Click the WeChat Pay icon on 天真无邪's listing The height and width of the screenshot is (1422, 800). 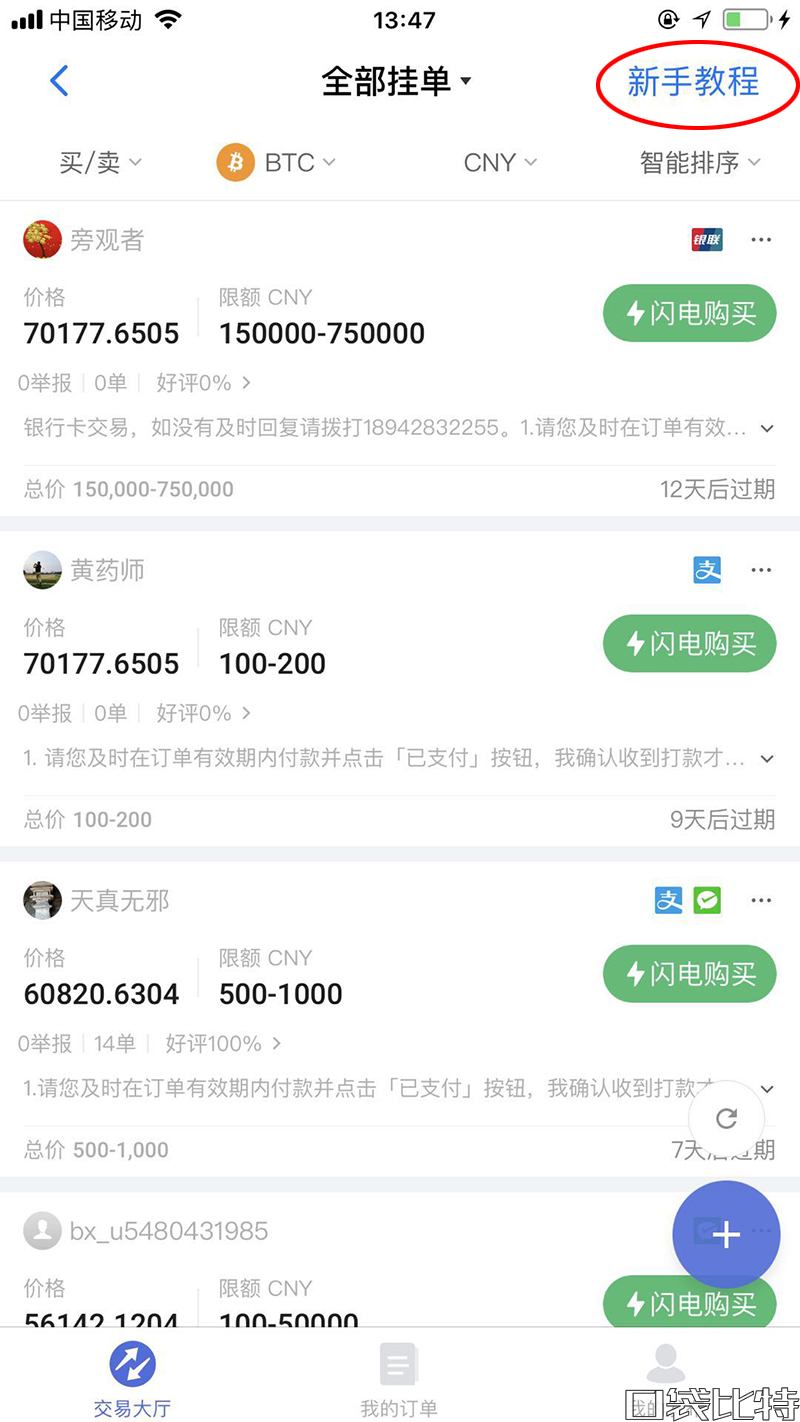coord(707,900)
